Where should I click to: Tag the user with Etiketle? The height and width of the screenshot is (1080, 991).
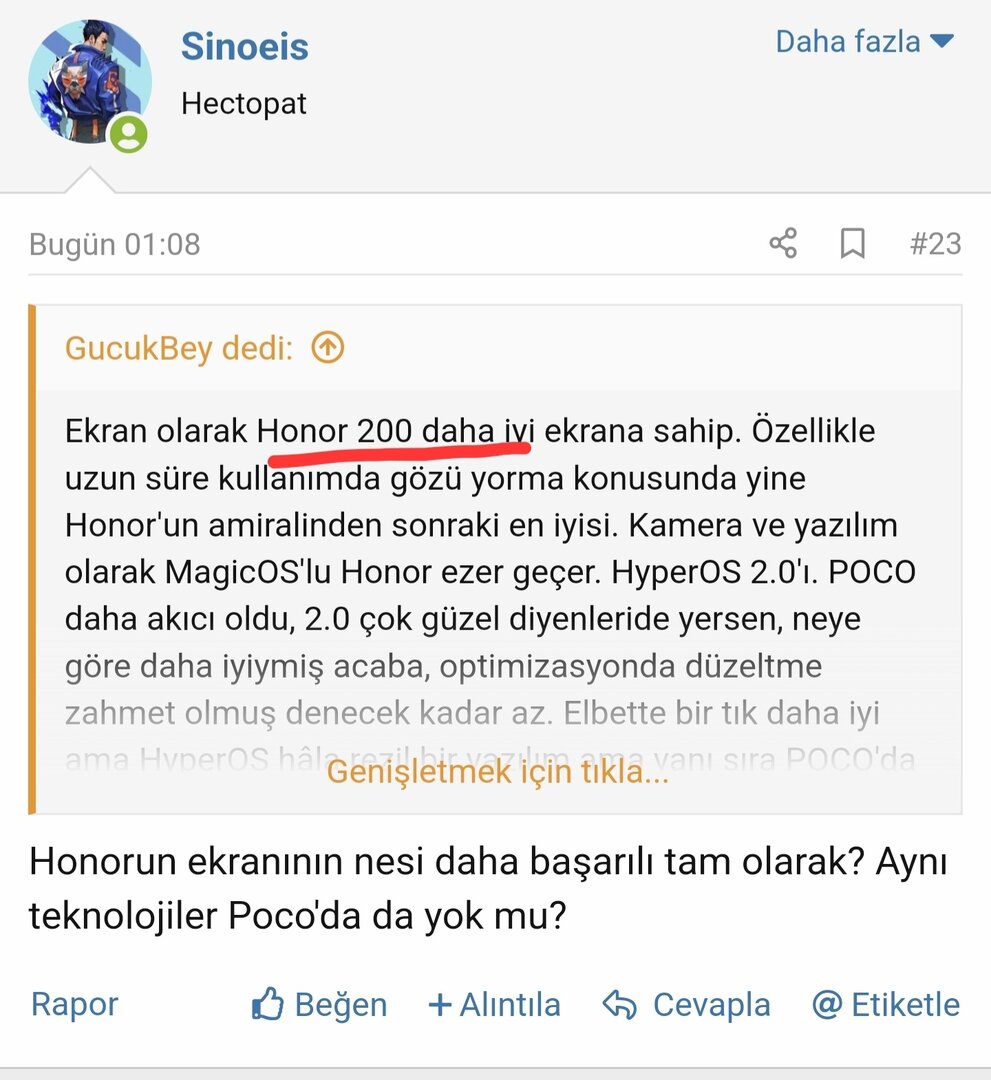point(885,1004)
